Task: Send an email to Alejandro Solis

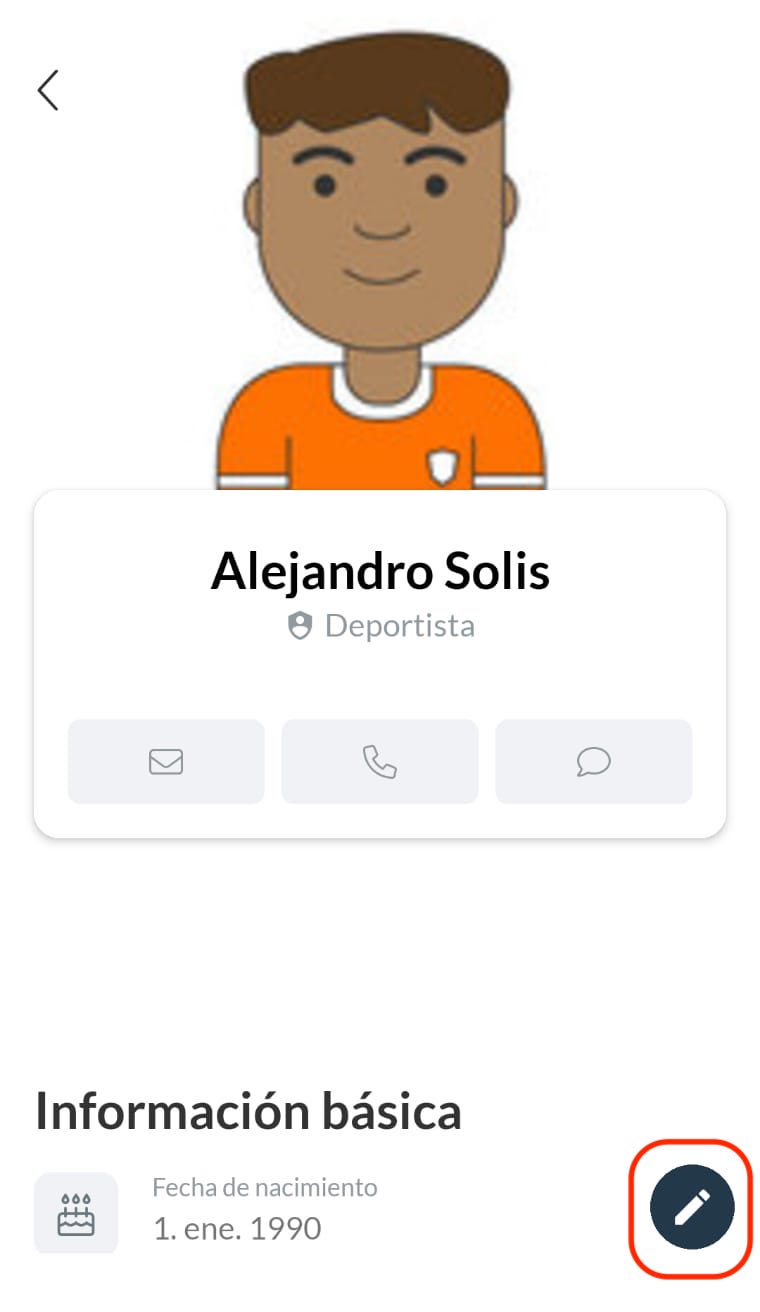Action: [x=166, y=762]
